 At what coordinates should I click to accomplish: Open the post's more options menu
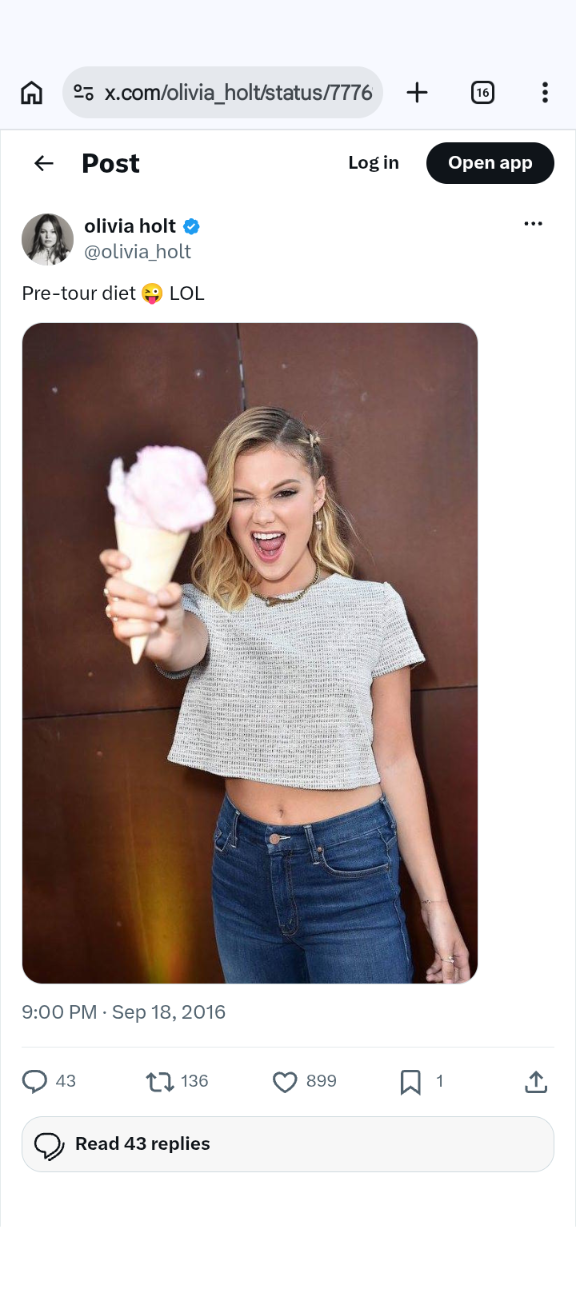[x=534, y=224]
